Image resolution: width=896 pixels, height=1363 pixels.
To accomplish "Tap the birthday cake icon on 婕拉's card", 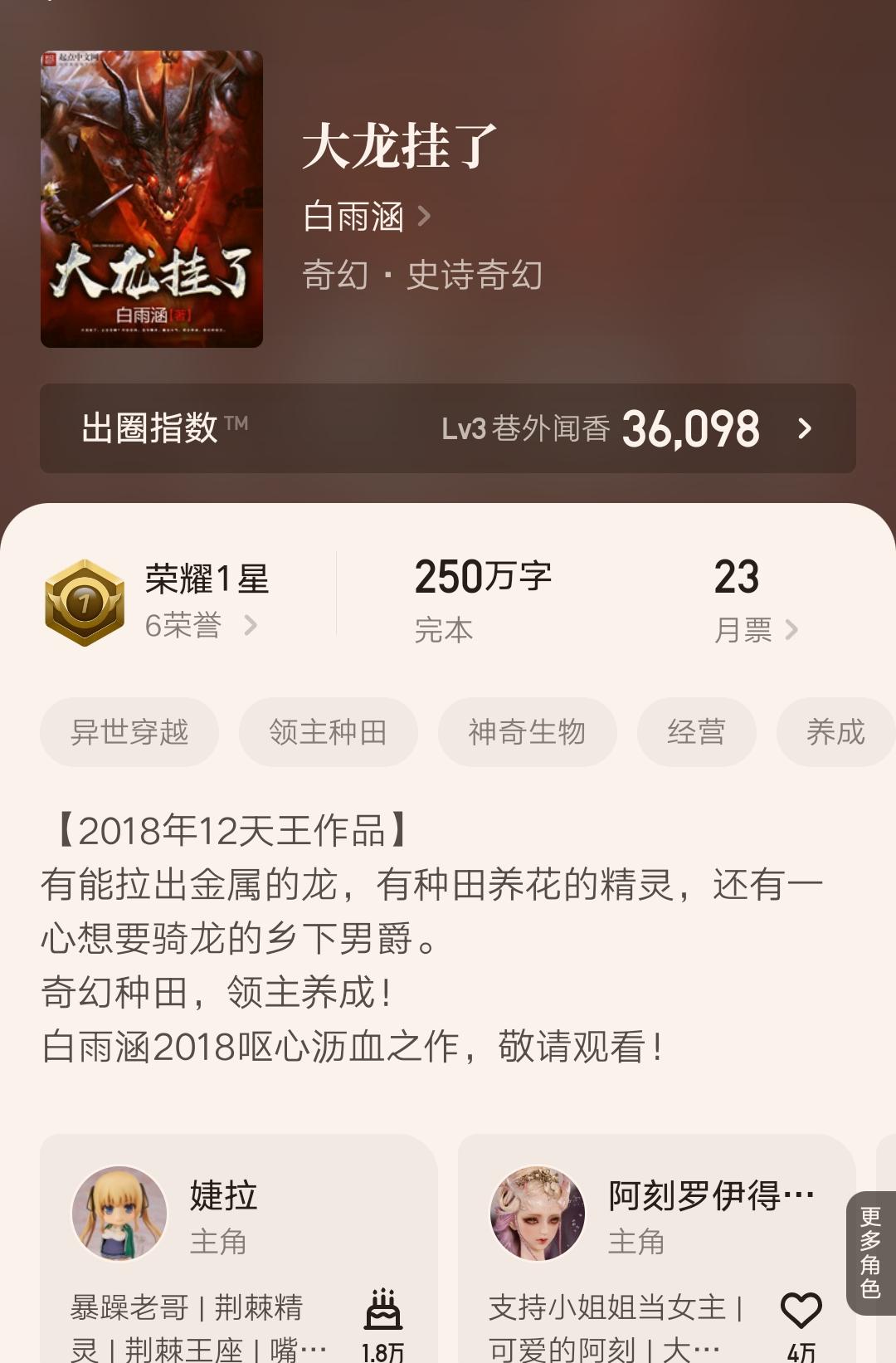I will coord(383,1310).
